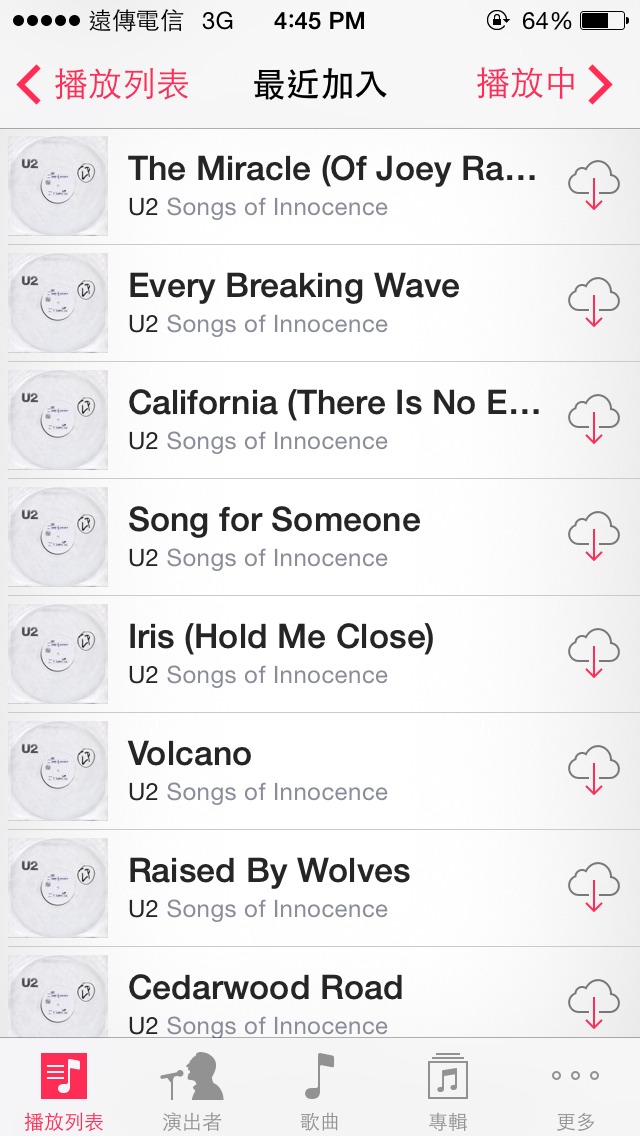Screen dimensions: 640x1136
Task: Go back to 播放列表
Action: click(x=102, y=85)
